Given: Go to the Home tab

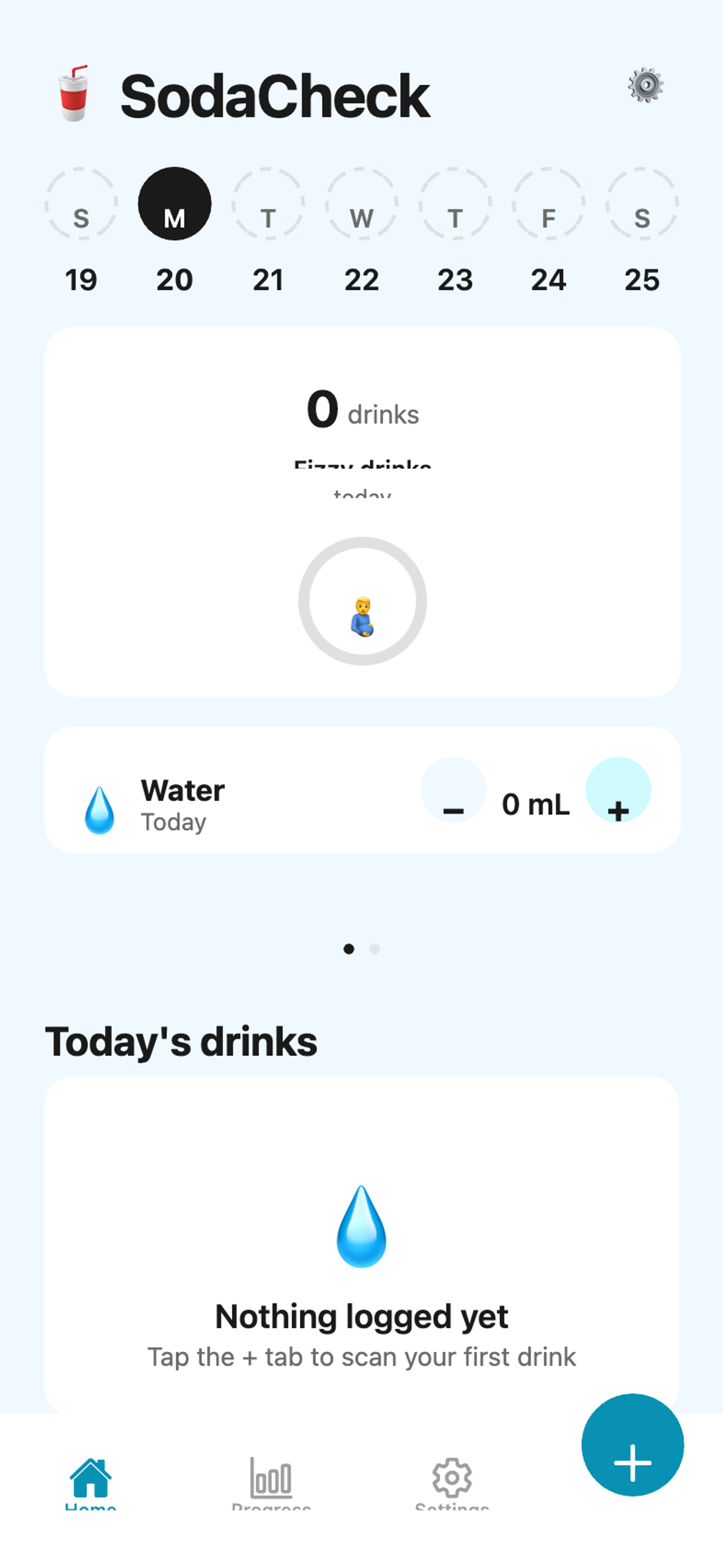Looking at the screenshot, I should click(x=91, y=1482).
